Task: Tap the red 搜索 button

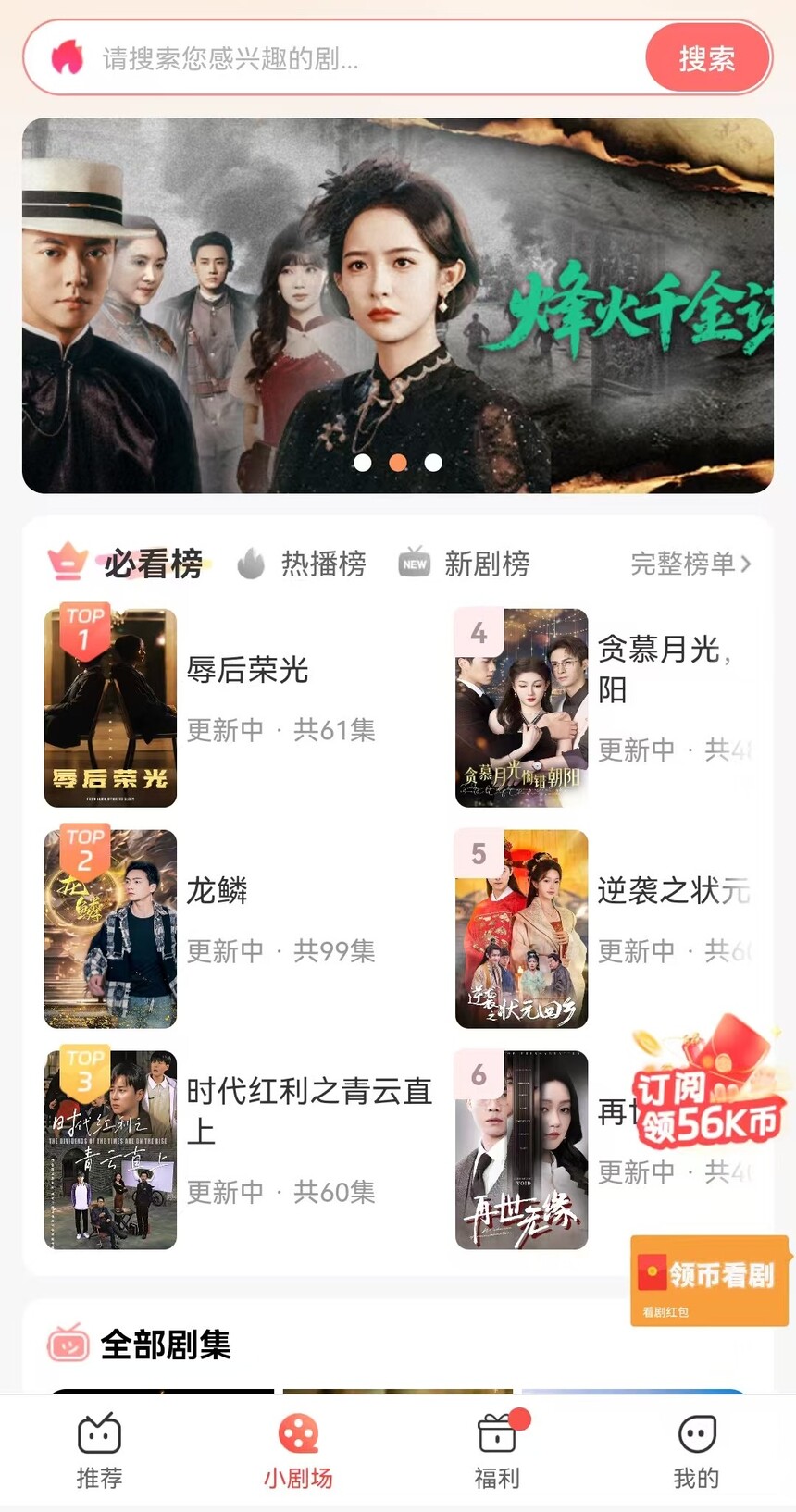Action: 707,59
